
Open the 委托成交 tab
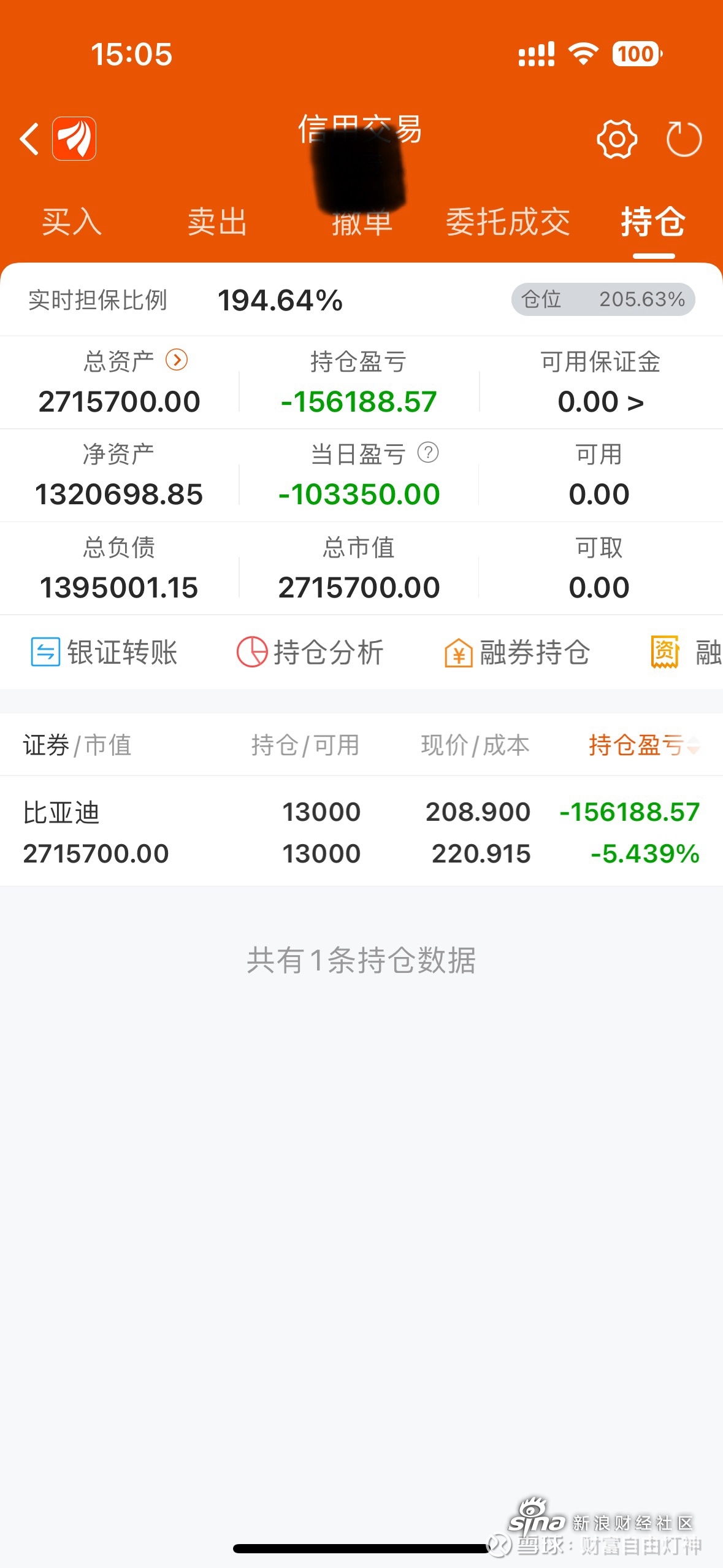[508, 221]
